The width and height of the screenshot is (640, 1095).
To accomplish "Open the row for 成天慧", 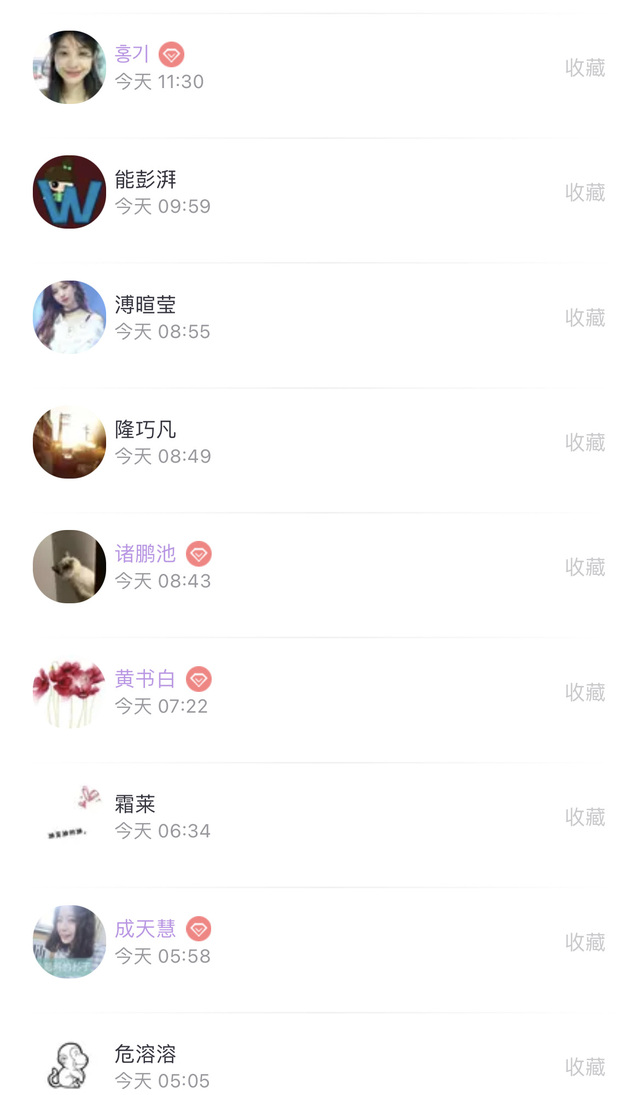I will click(300, 942).
